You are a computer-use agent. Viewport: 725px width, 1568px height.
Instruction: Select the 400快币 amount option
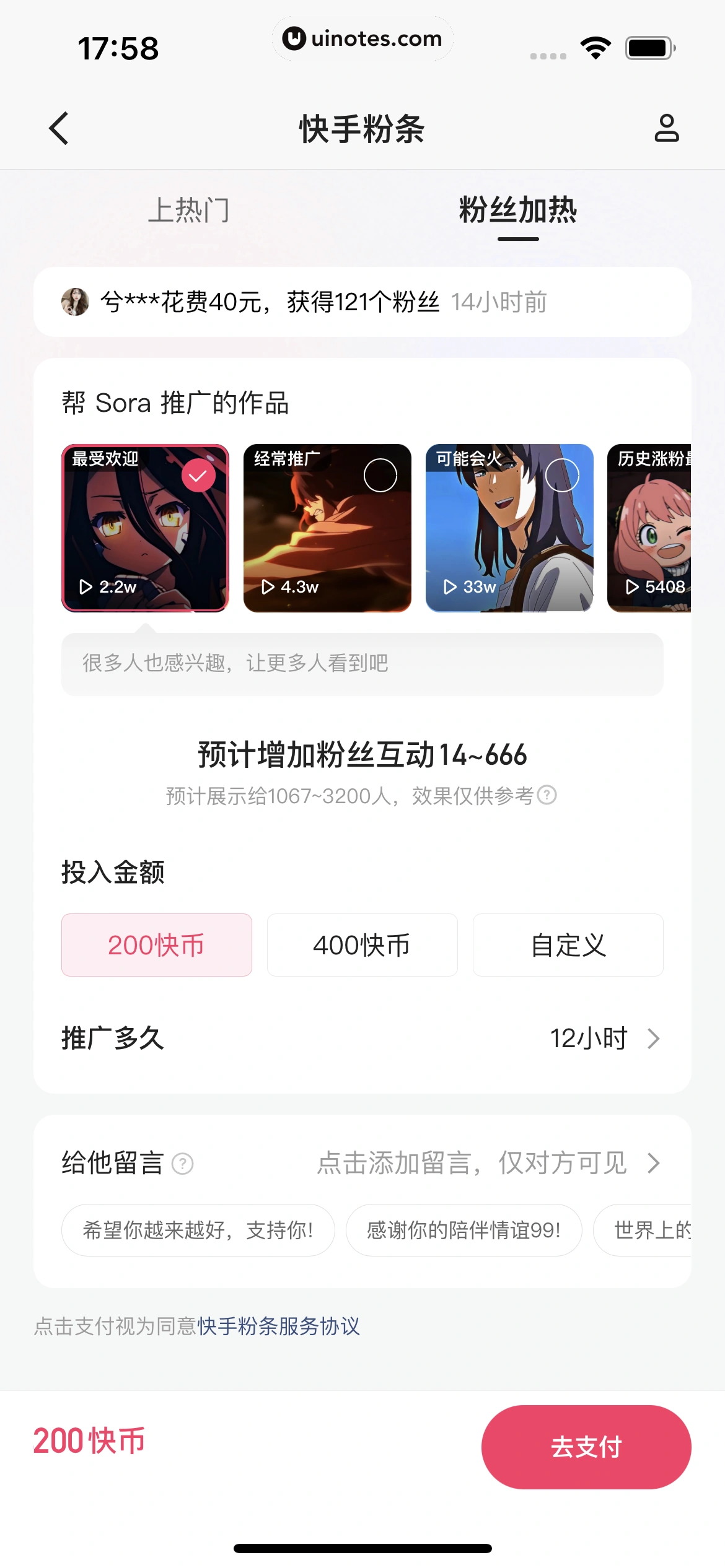tap(362, 945)
